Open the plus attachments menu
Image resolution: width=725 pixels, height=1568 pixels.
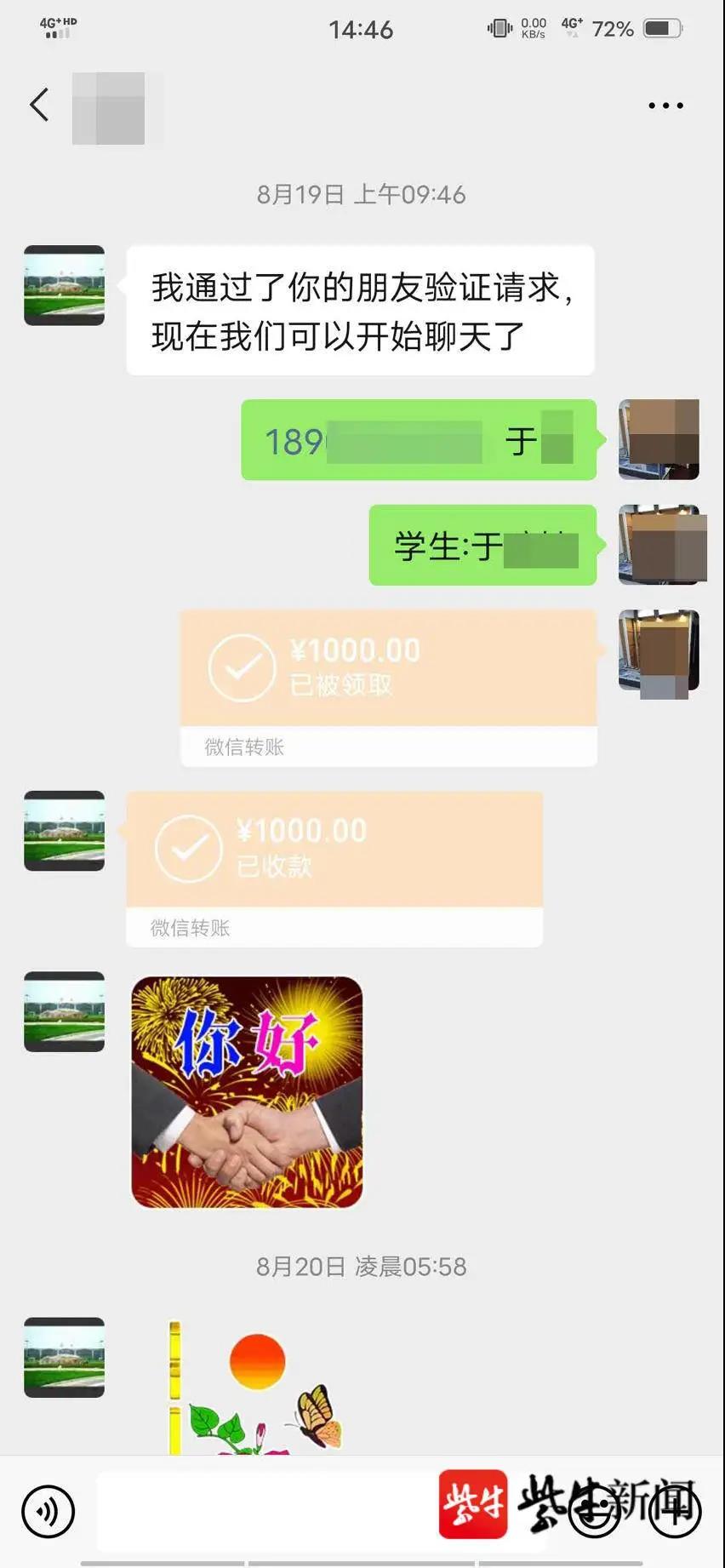(x=675, y=1511)
